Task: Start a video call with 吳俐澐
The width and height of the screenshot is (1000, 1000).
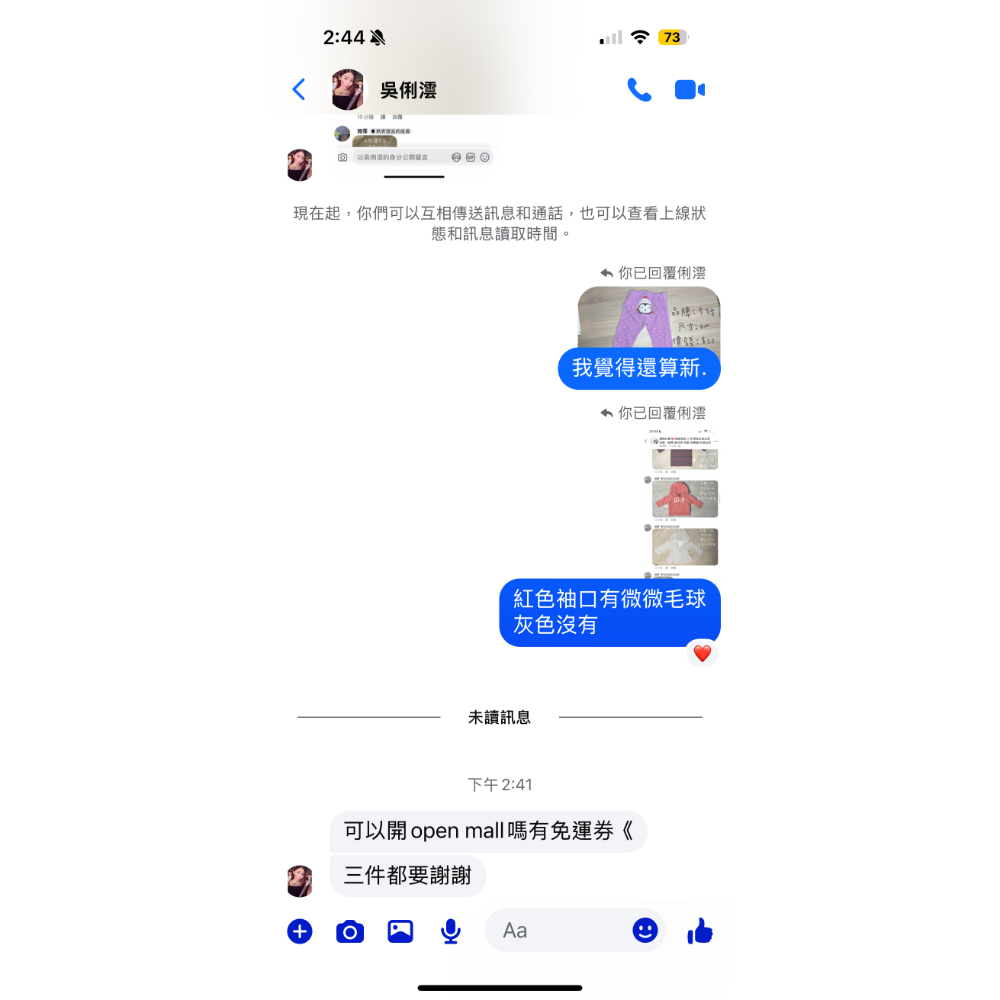Action: click(x=690, y=90)
